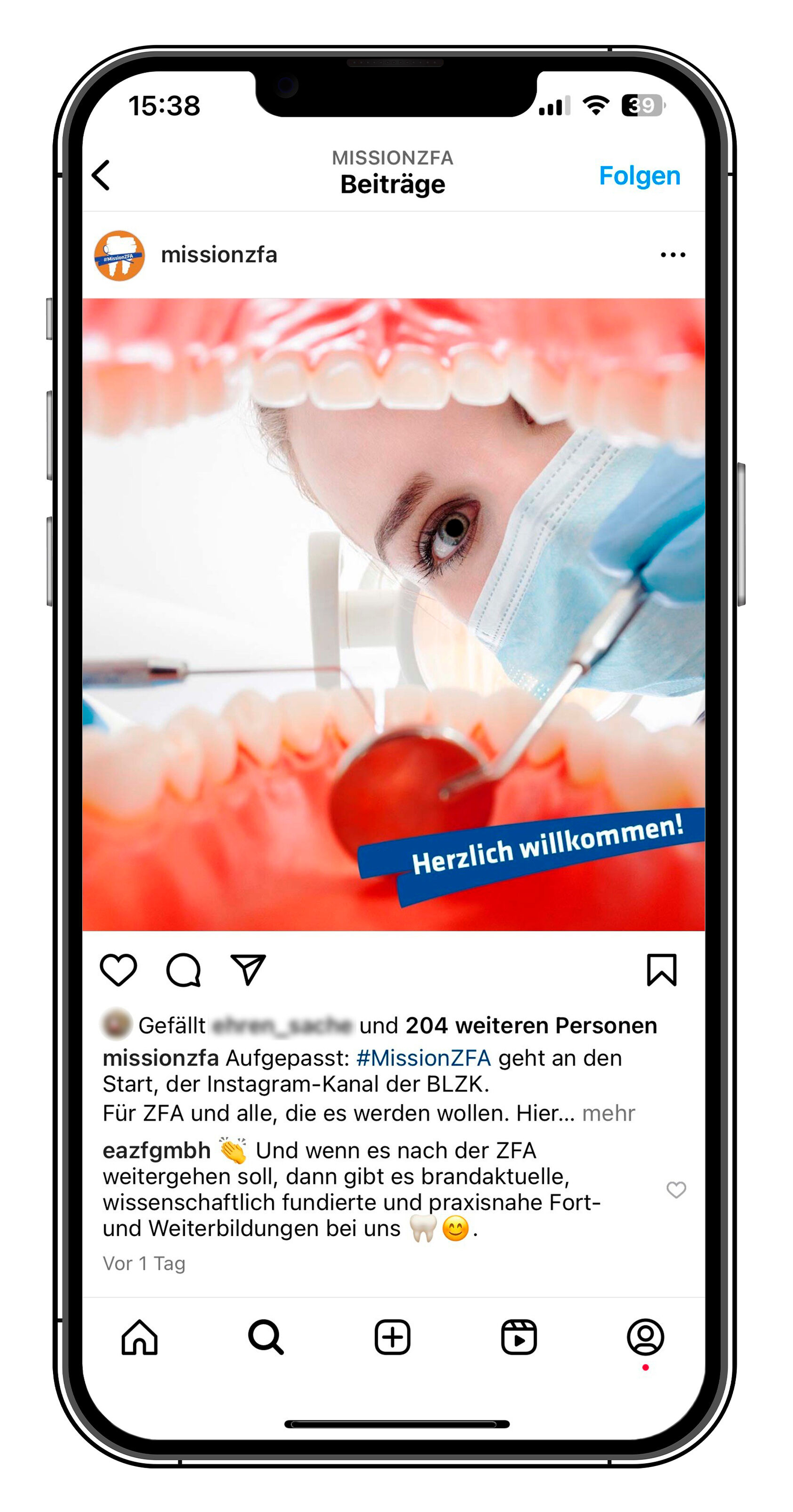The width and height of the screenshot is (793, 1512).
Task: Open the missionzfa profile from the post header
Action: point(218,255)
